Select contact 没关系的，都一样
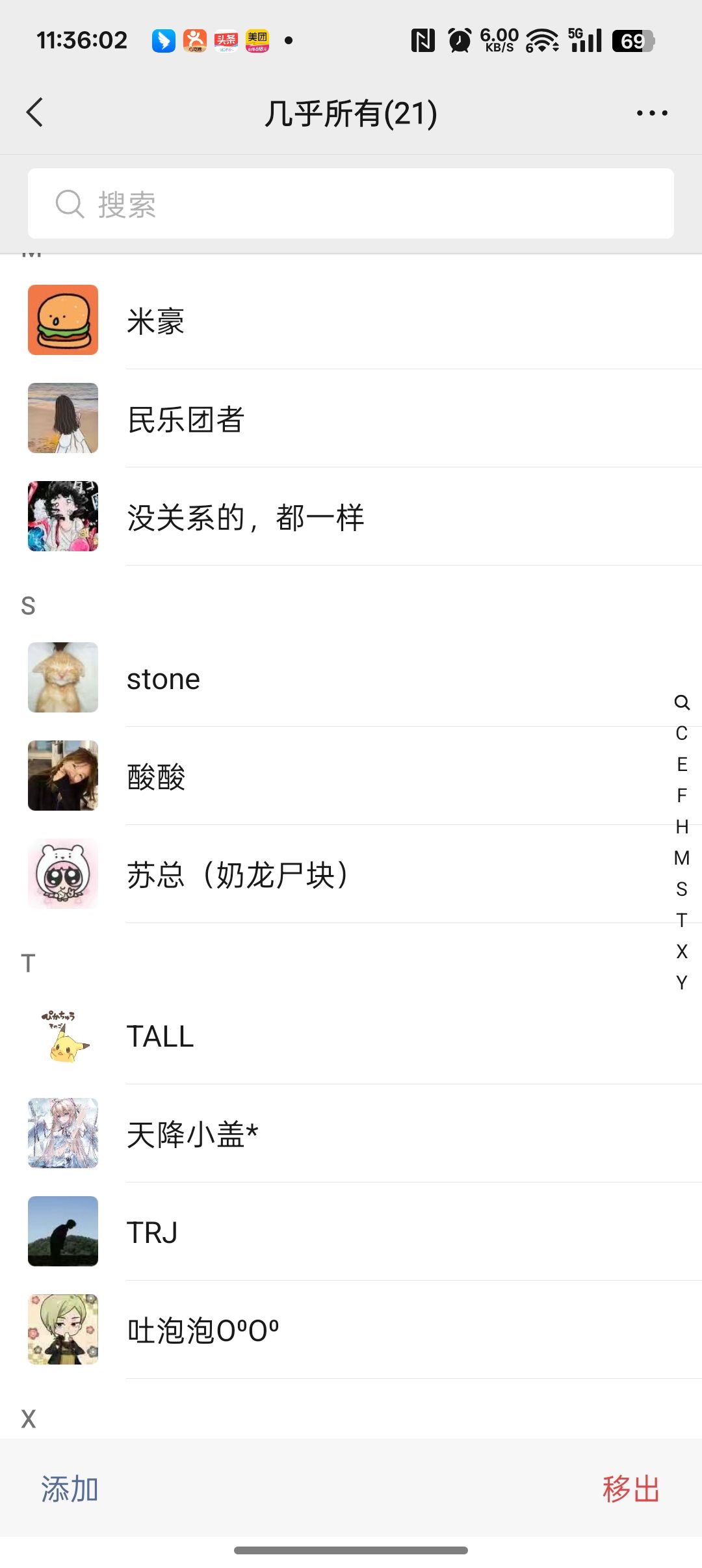 351,517
